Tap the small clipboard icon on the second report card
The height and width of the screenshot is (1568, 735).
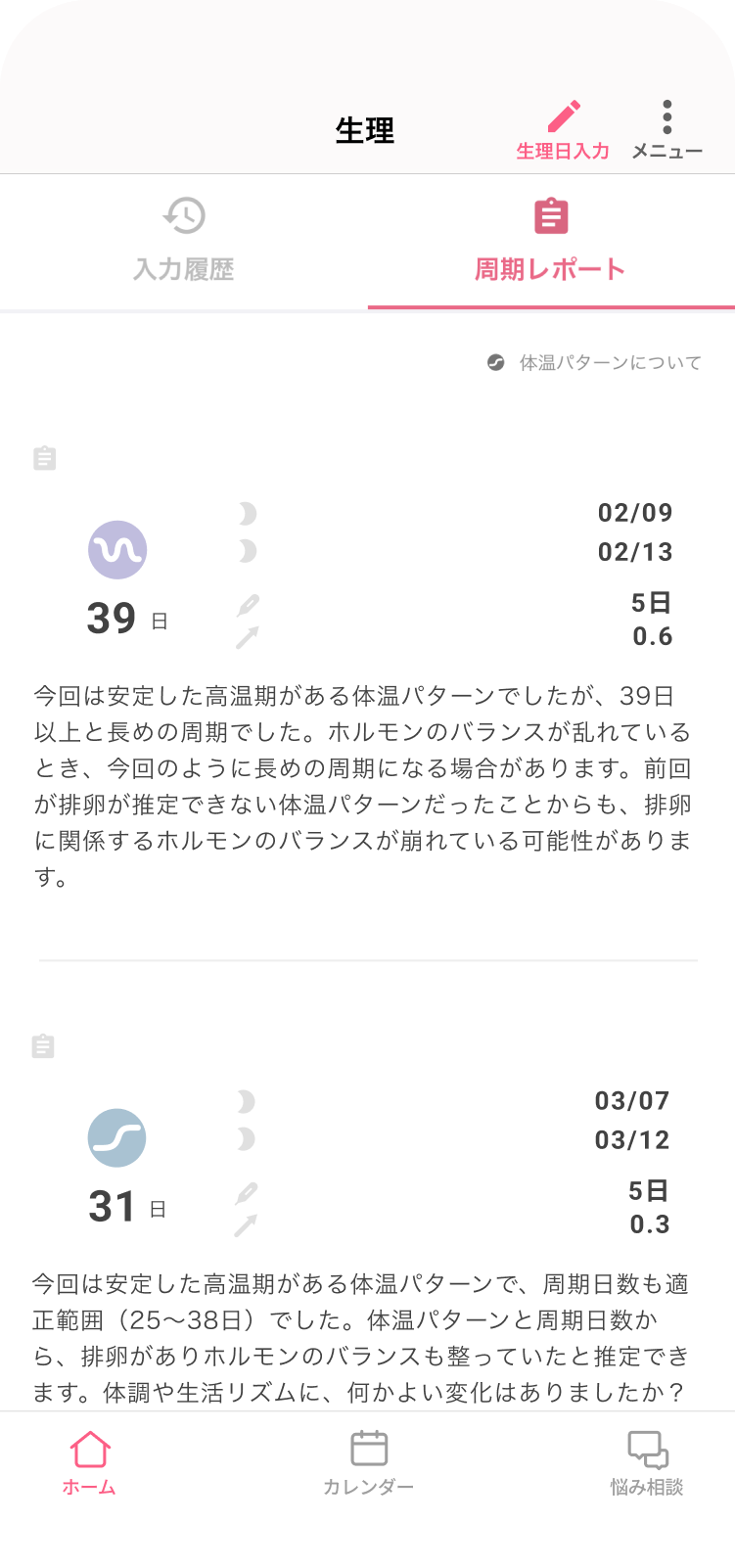(x=43, y=1045)
